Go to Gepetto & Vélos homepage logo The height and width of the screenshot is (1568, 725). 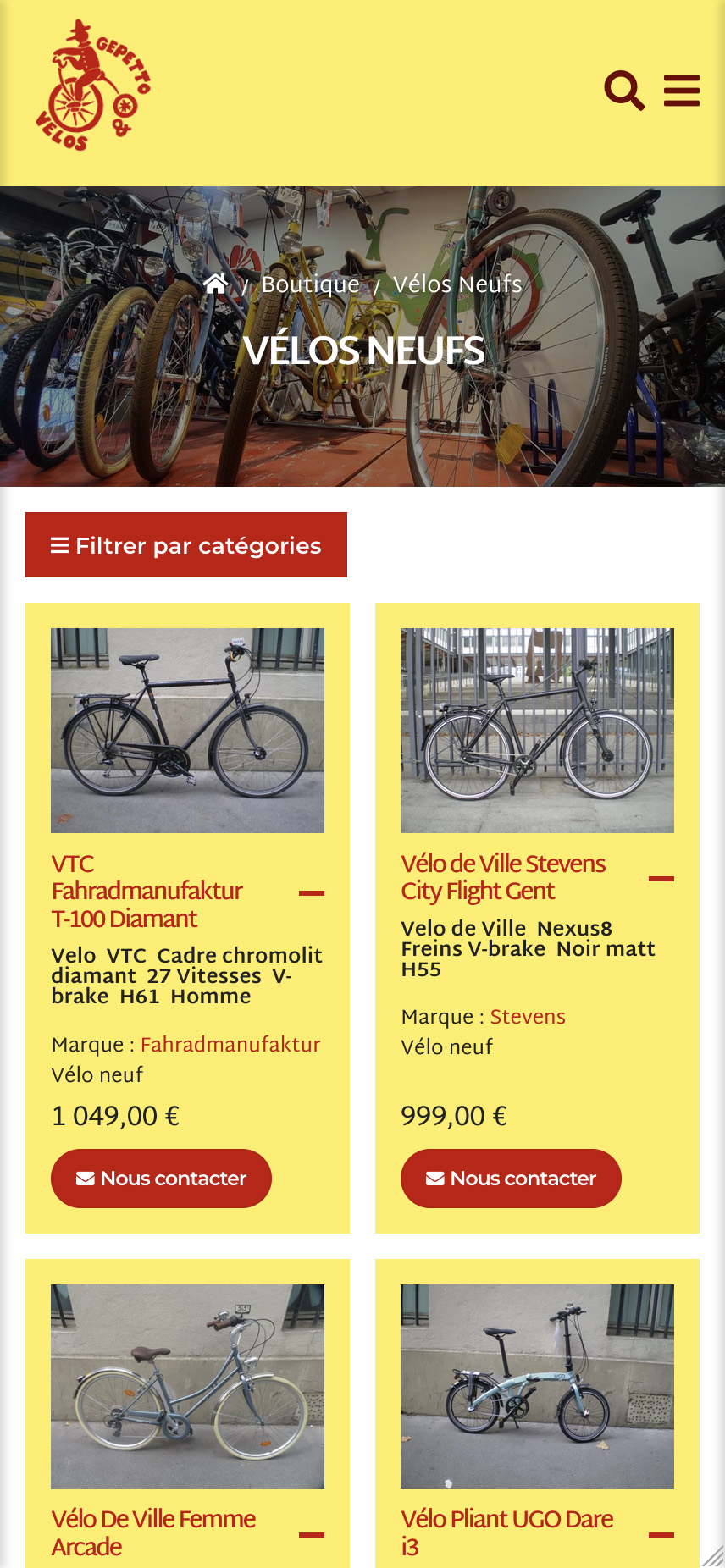[92, 86]
